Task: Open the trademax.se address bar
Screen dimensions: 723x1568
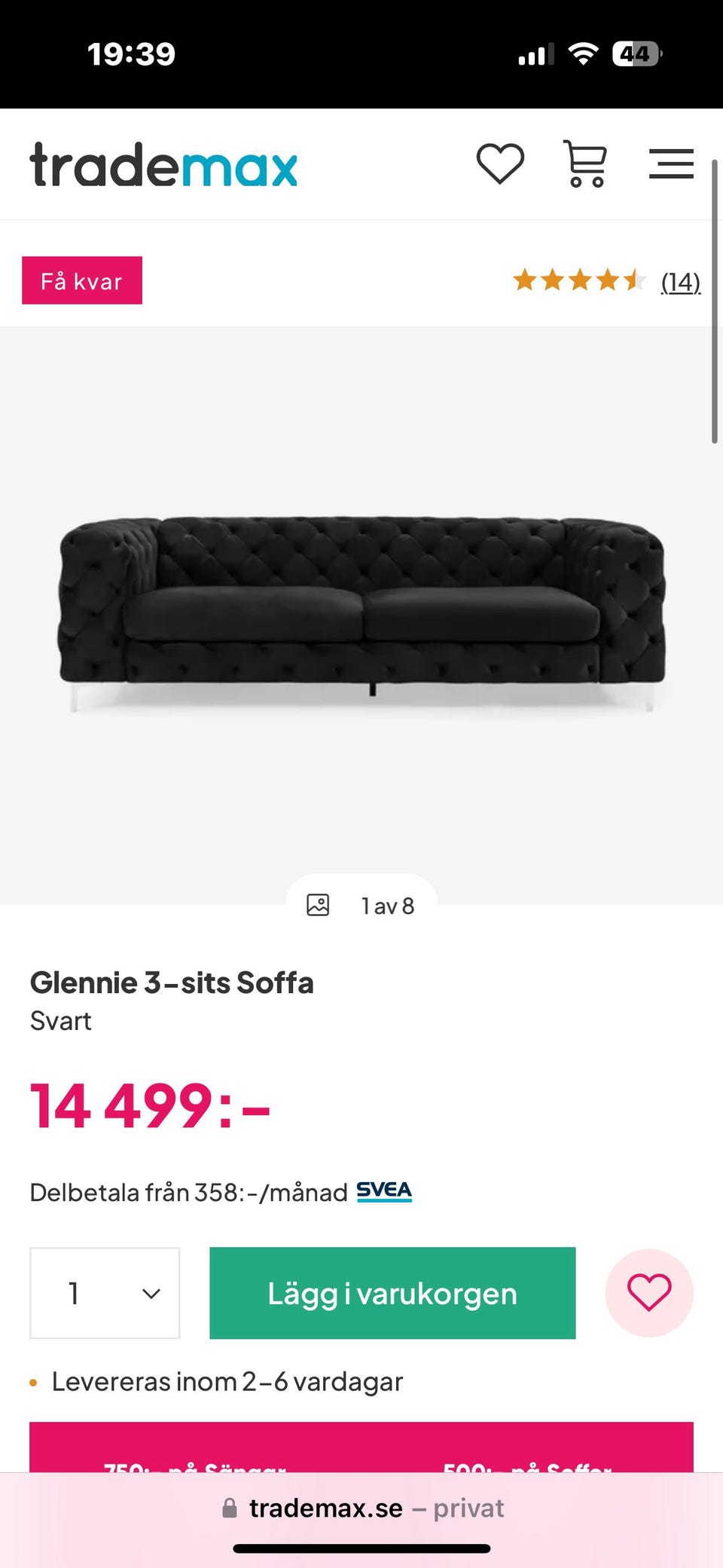Action: pyautogui.click(x=324, y=1508)
